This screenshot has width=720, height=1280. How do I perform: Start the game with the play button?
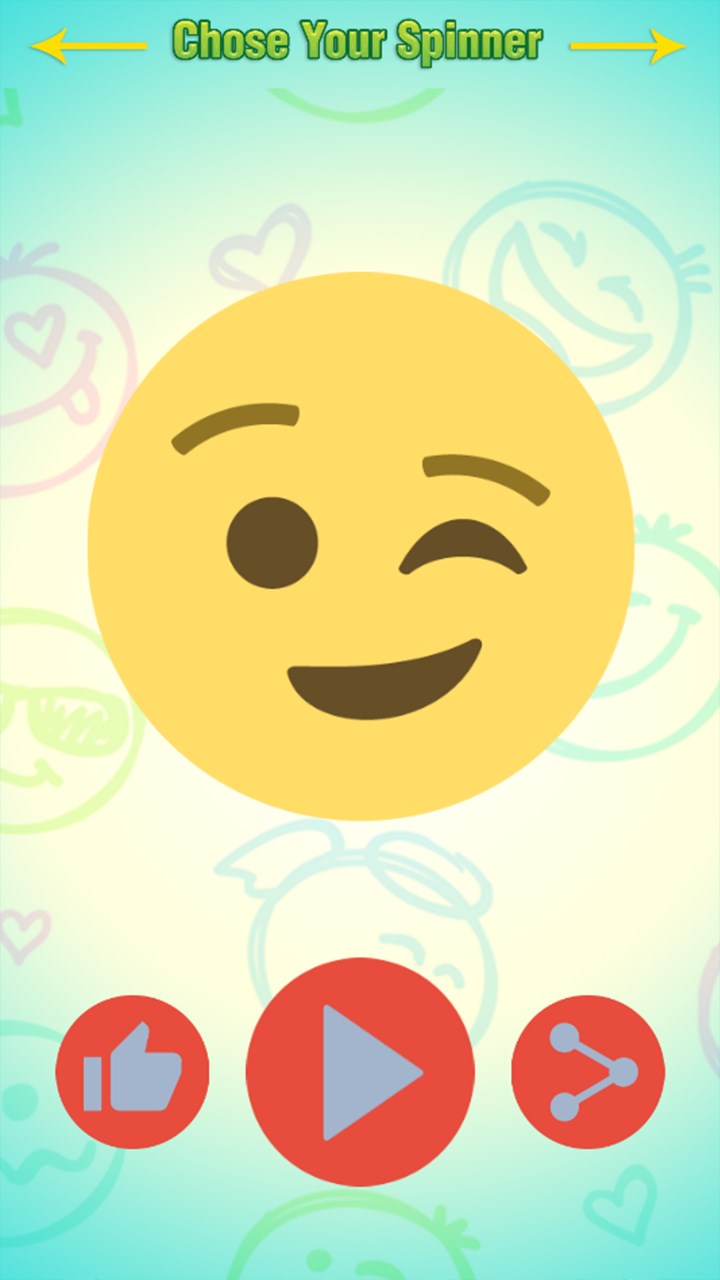(x=360, y=1071)
